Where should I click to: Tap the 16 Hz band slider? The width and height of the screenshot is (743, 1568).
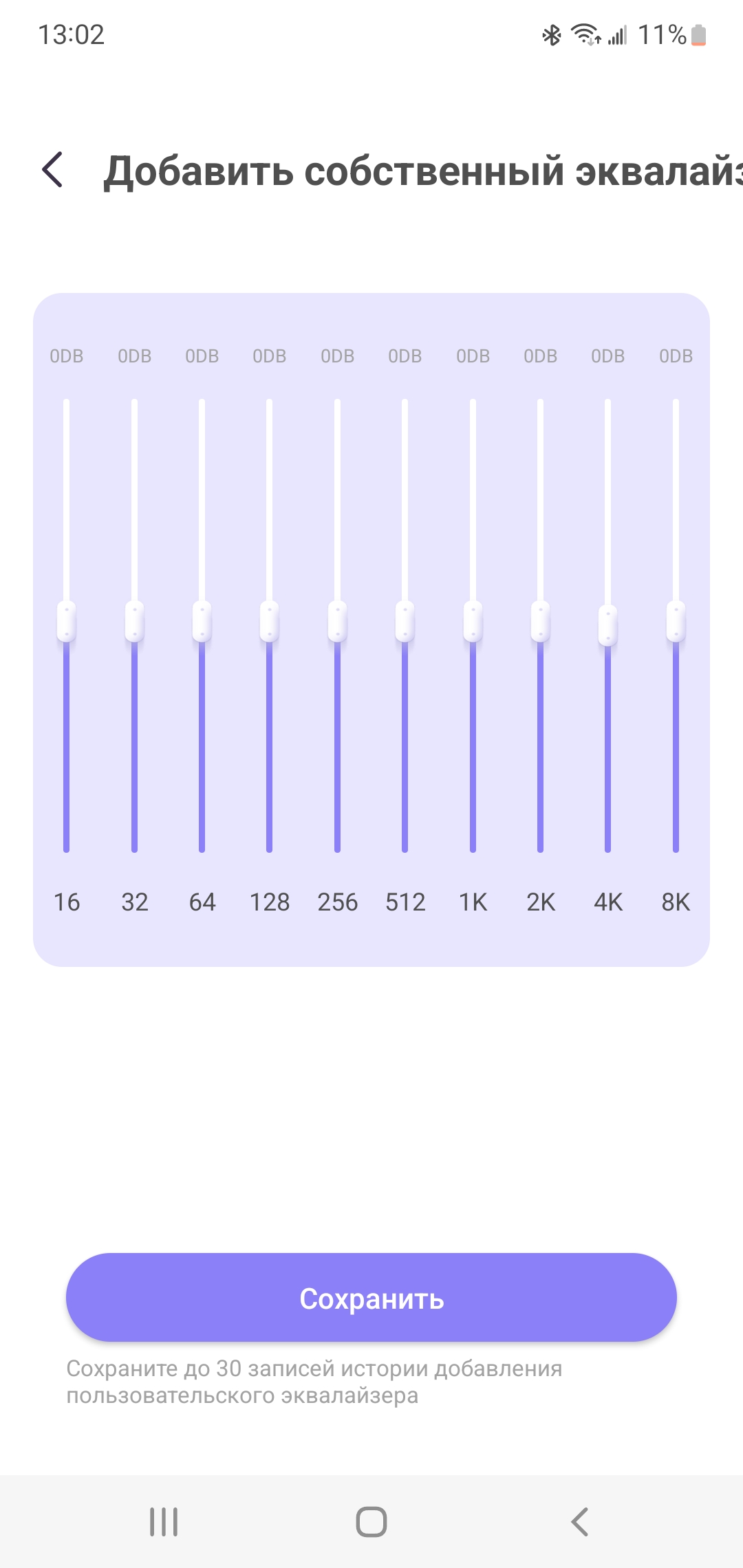(66, 622)
